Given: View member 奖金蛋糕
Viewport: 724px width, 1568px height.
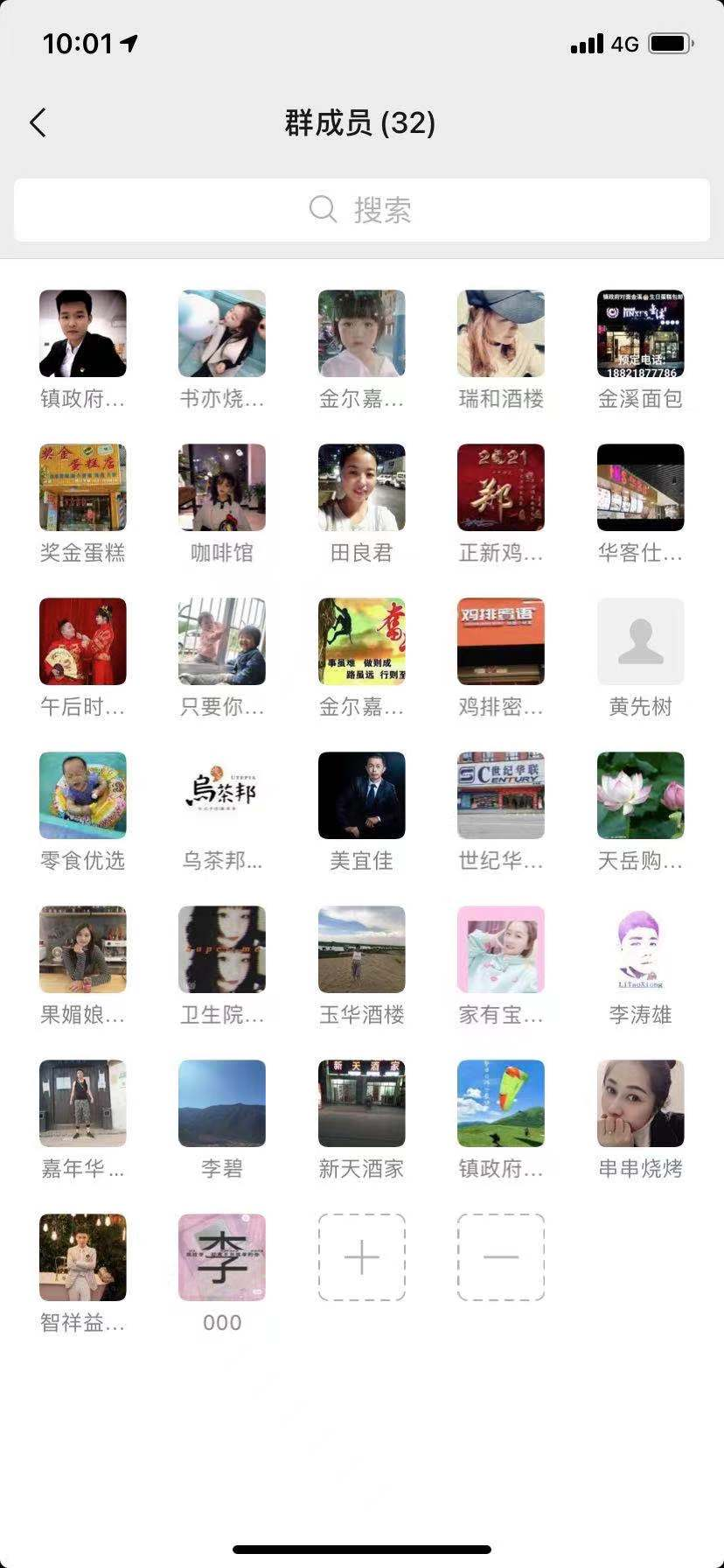Looking at the screenshot, I should coord(83,487).
